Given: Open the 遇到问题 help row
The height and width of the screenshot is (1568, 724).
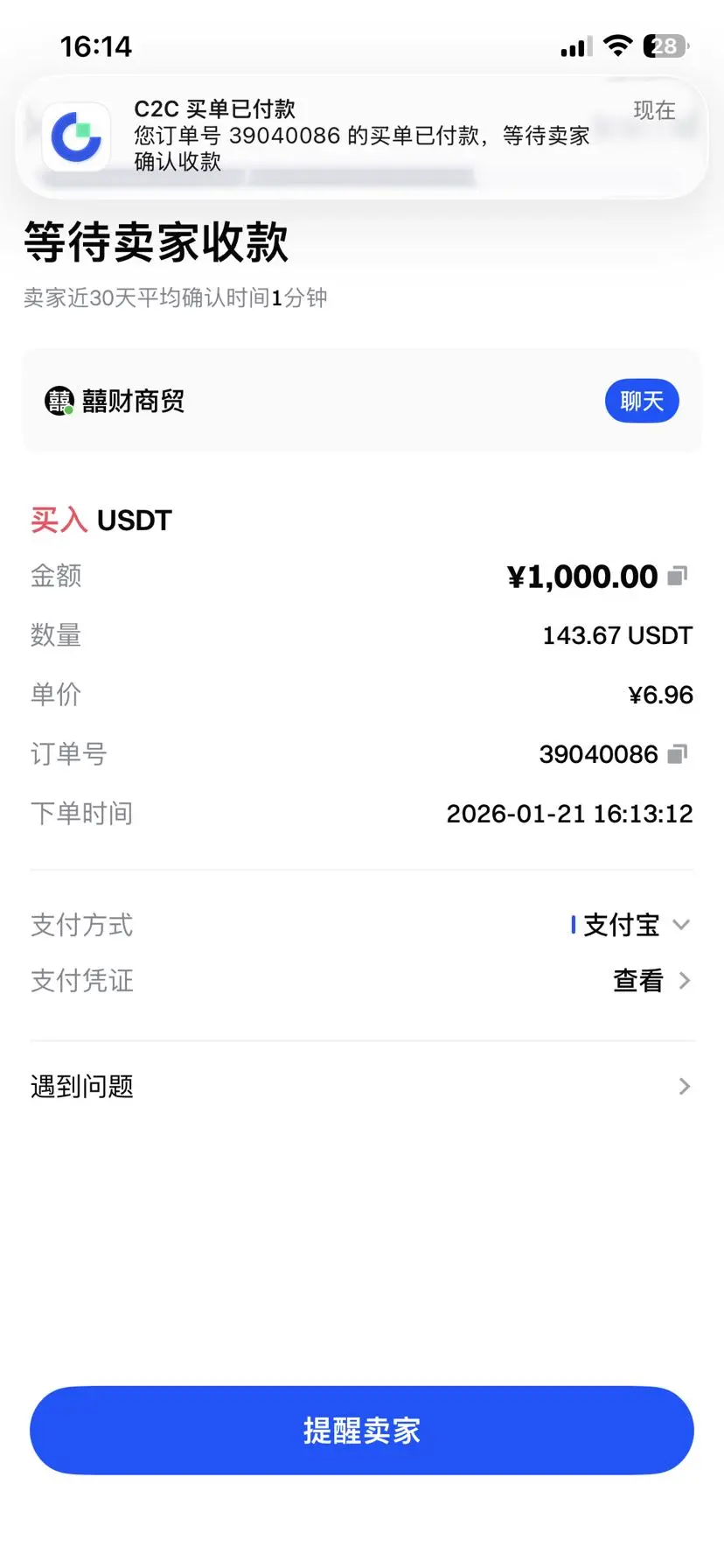Looking at the screenshot, I should coord(362,1087).
